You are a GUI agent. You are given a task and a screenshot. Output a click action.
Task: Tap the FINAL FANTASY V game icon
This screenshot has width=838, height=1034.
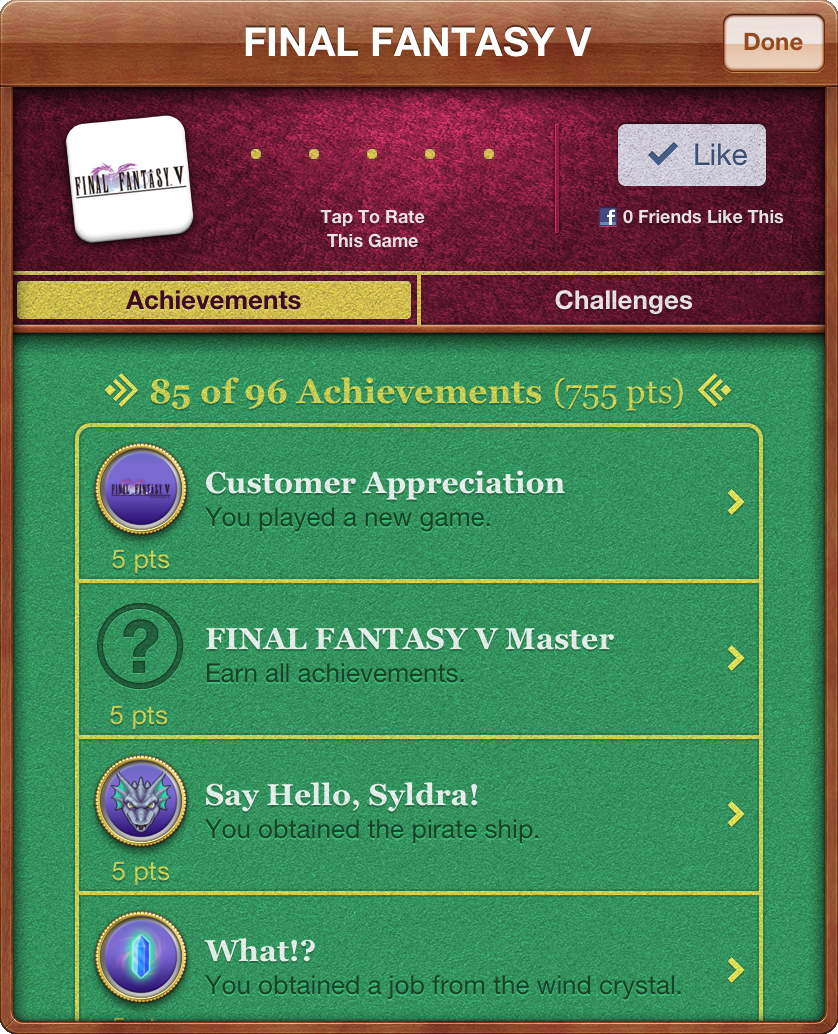coord(129,180)
